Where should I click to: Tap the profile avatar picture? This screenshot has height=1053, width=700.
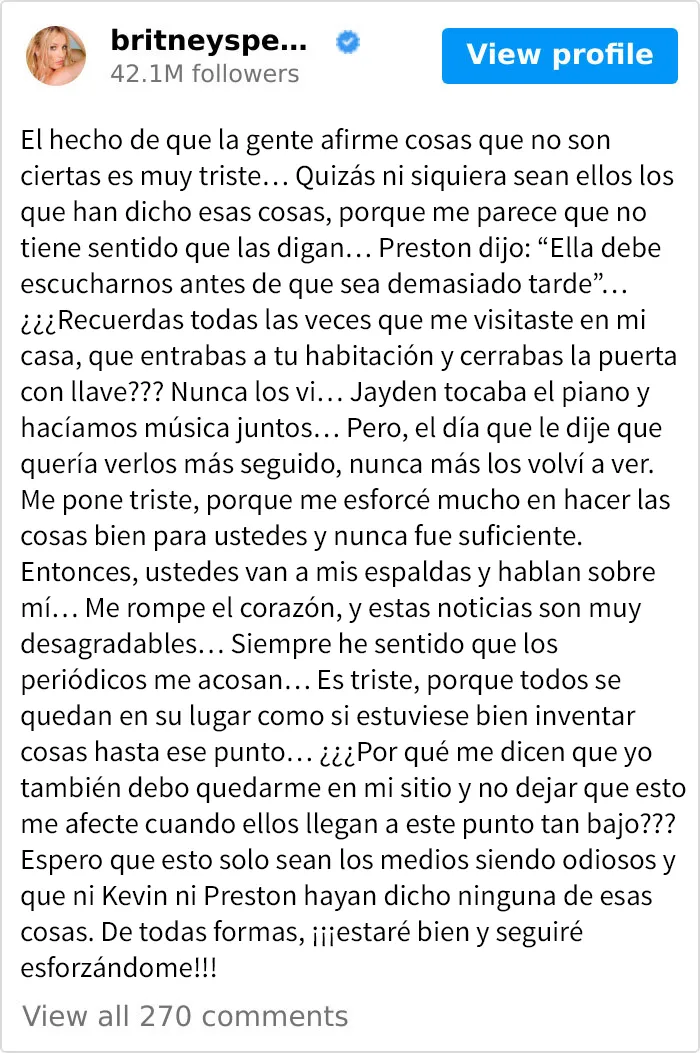[56, 56]
